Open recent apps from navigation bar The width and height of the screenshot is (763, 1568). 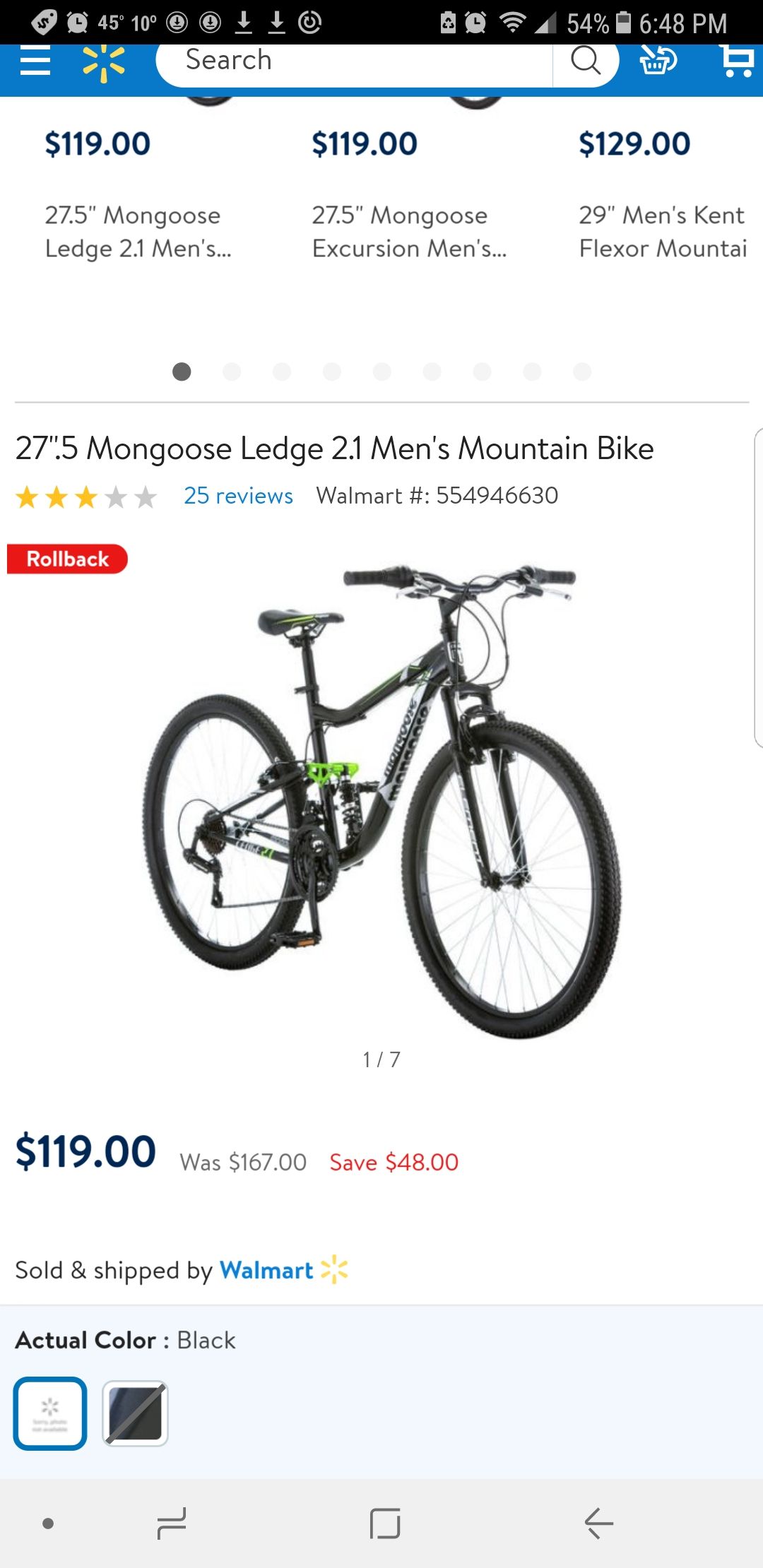(172, 1524)
